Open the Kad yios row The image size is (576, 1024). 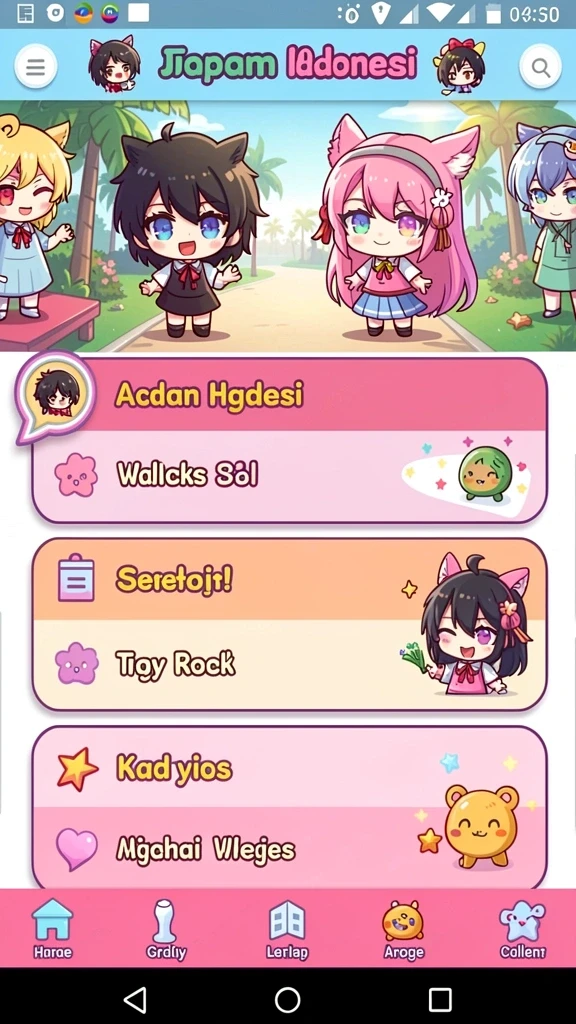289,768
